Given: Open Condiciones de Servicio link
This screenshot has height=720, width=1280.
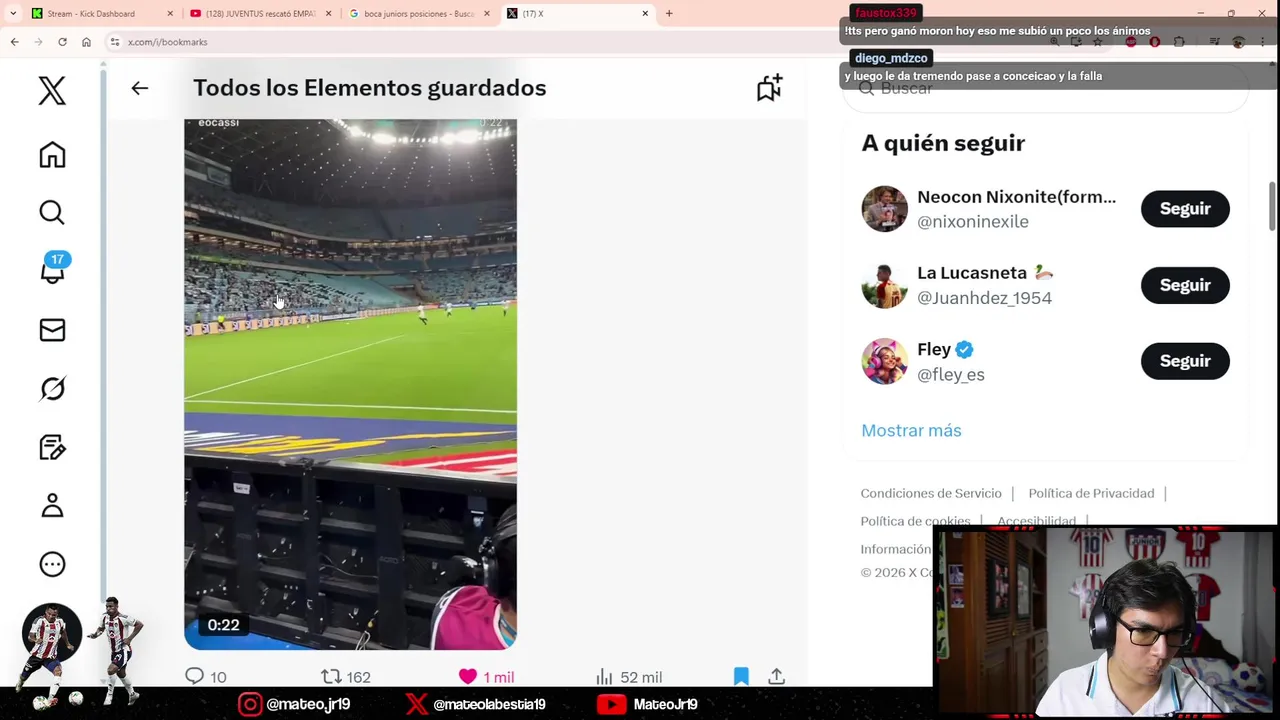Looking at the screenshot, I should (x=930, y=493).
